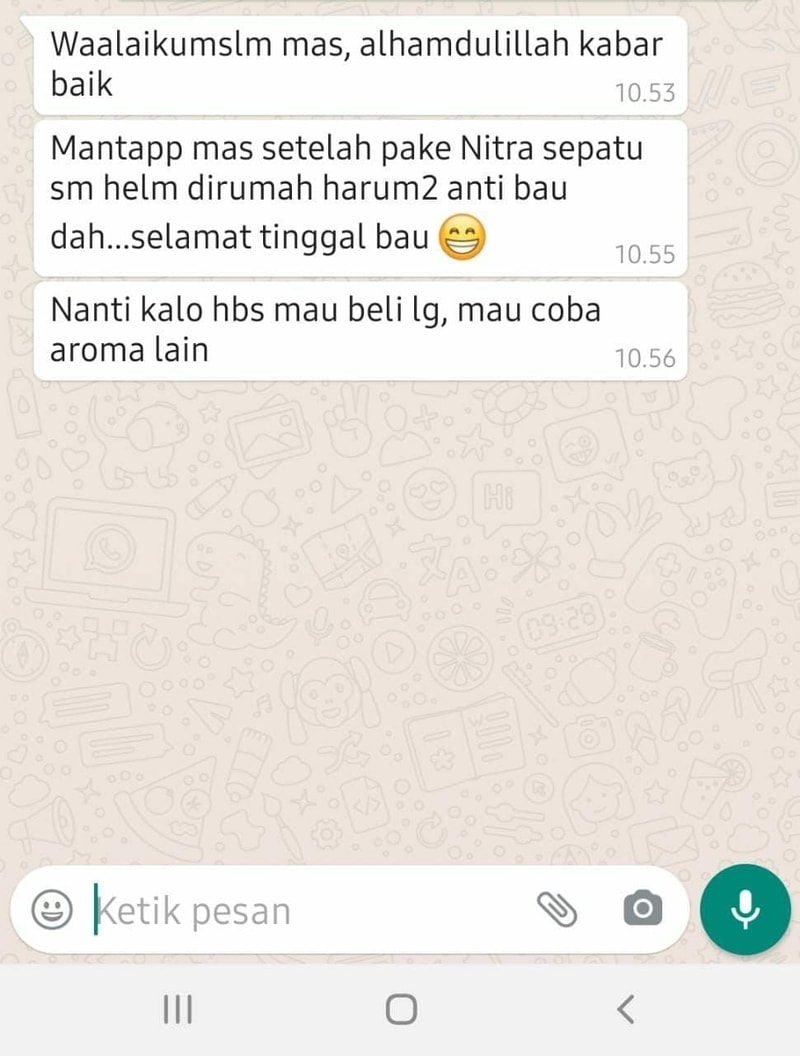
Task: Attach a file with the paperclip
Action: (x=558, y=909)
